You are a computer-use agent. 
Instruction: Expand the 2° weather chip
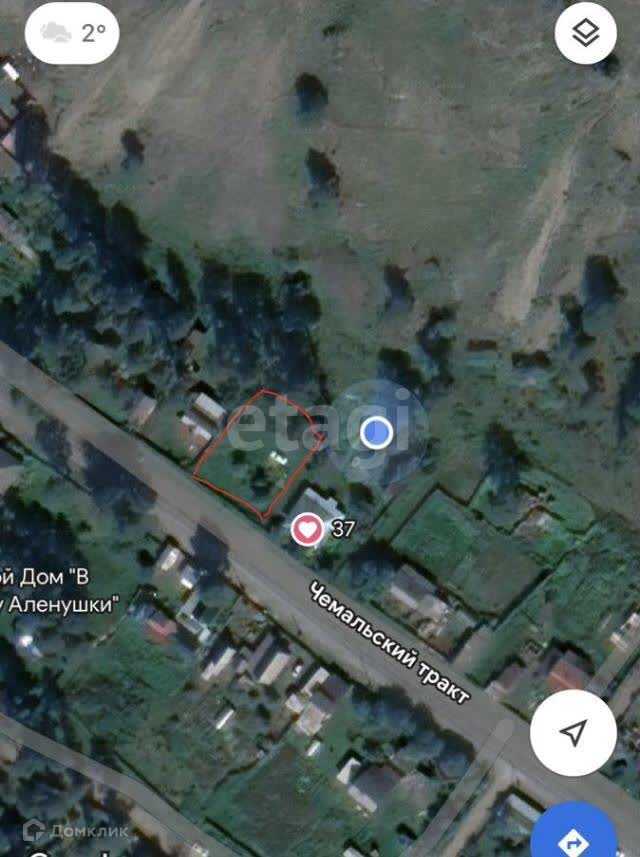coord(72,33)
